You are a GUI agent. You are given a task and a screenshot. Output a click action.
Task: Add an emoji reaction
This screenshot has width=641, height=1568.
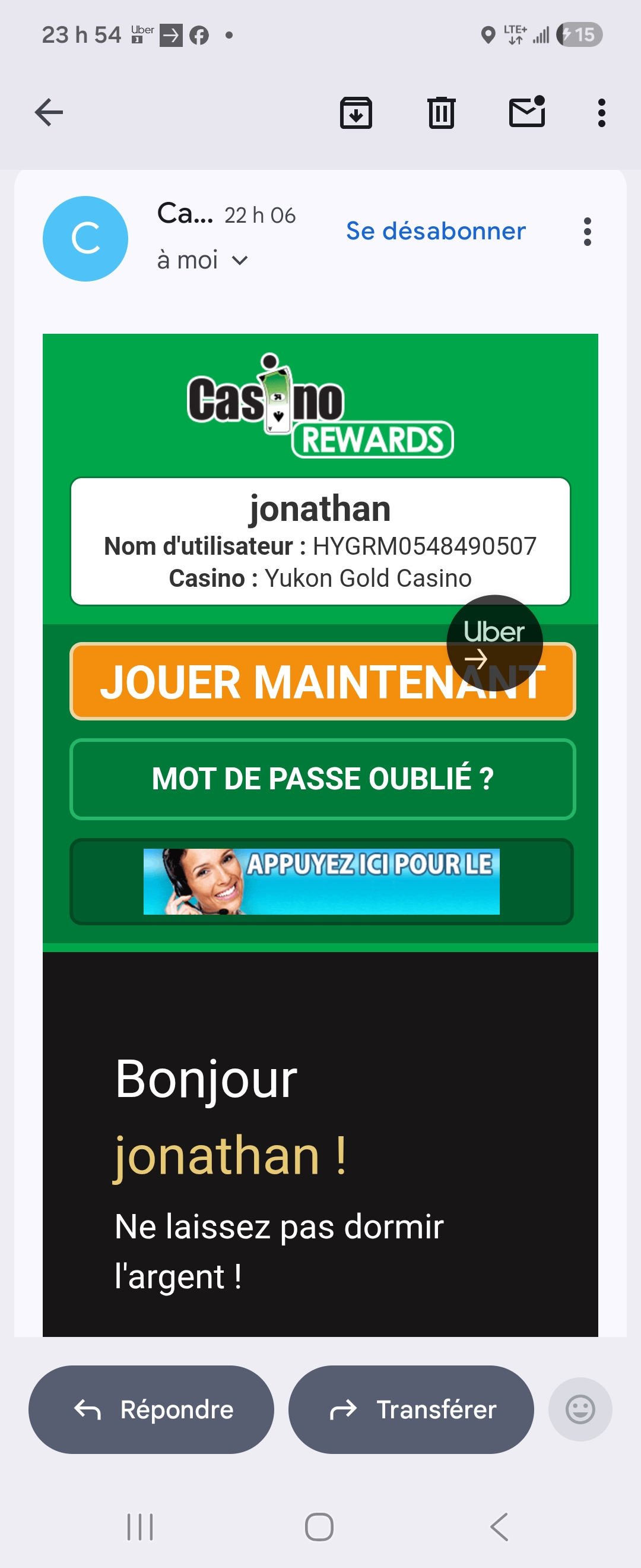coord(580,1409)
